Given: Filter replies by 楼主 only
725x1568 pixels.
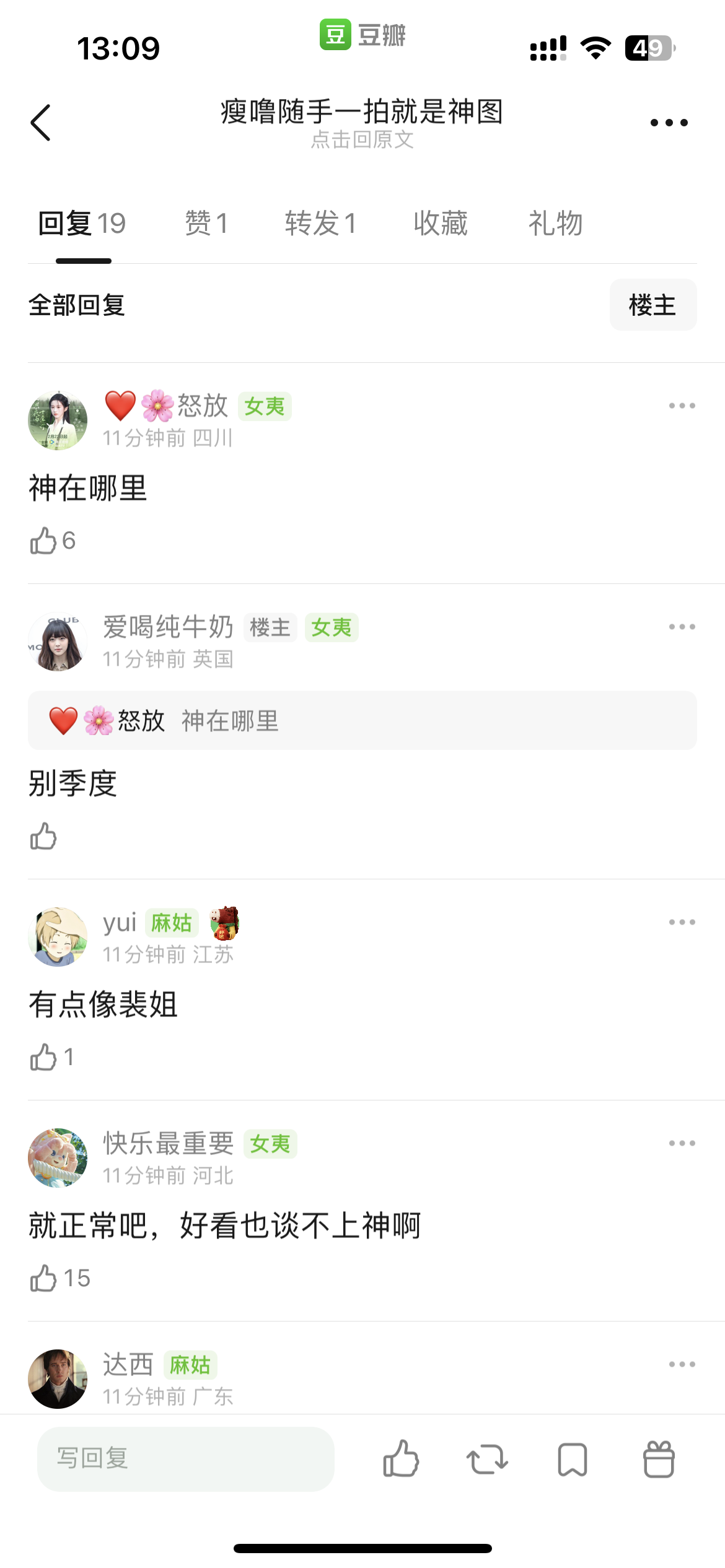Looking at the screenshot, I should point(652,305).
